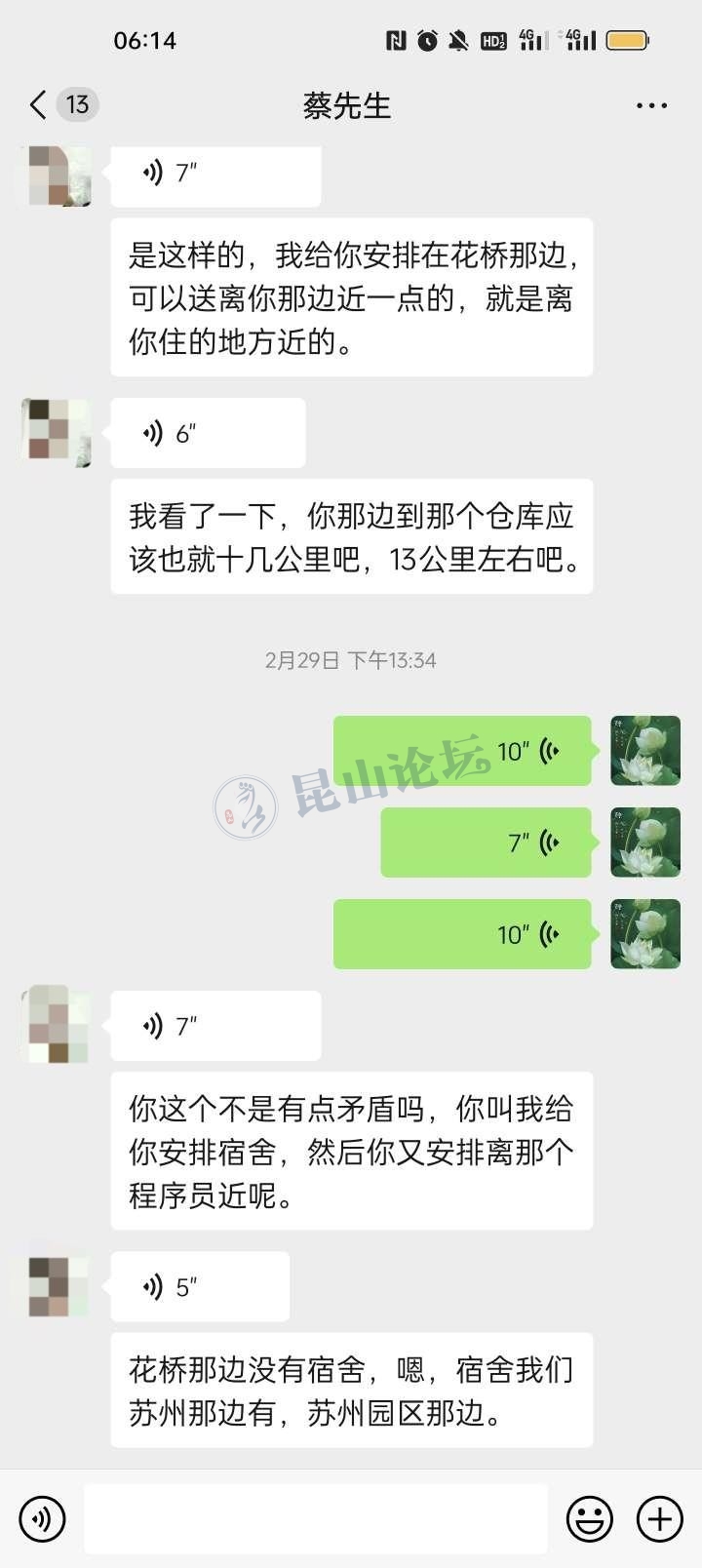702x1568 pixels.
Task: Play the 6-second received voice message
Action: (x=207, y=433)
